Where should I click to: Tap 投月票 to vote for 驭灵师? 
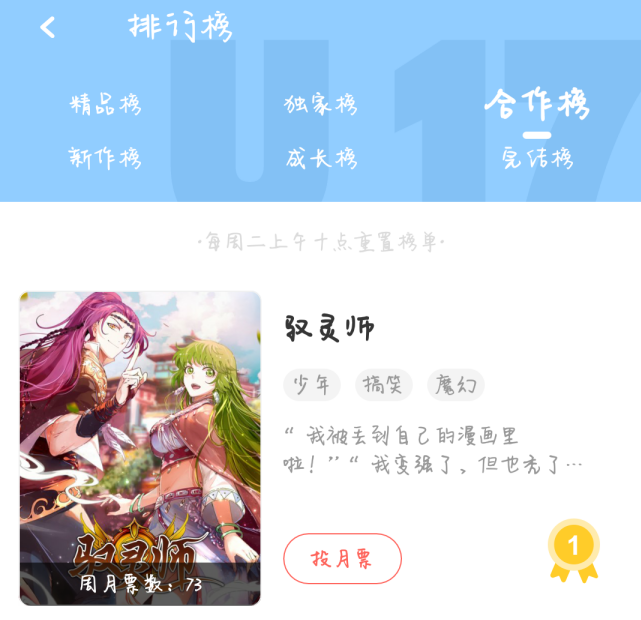pos(342,558)
